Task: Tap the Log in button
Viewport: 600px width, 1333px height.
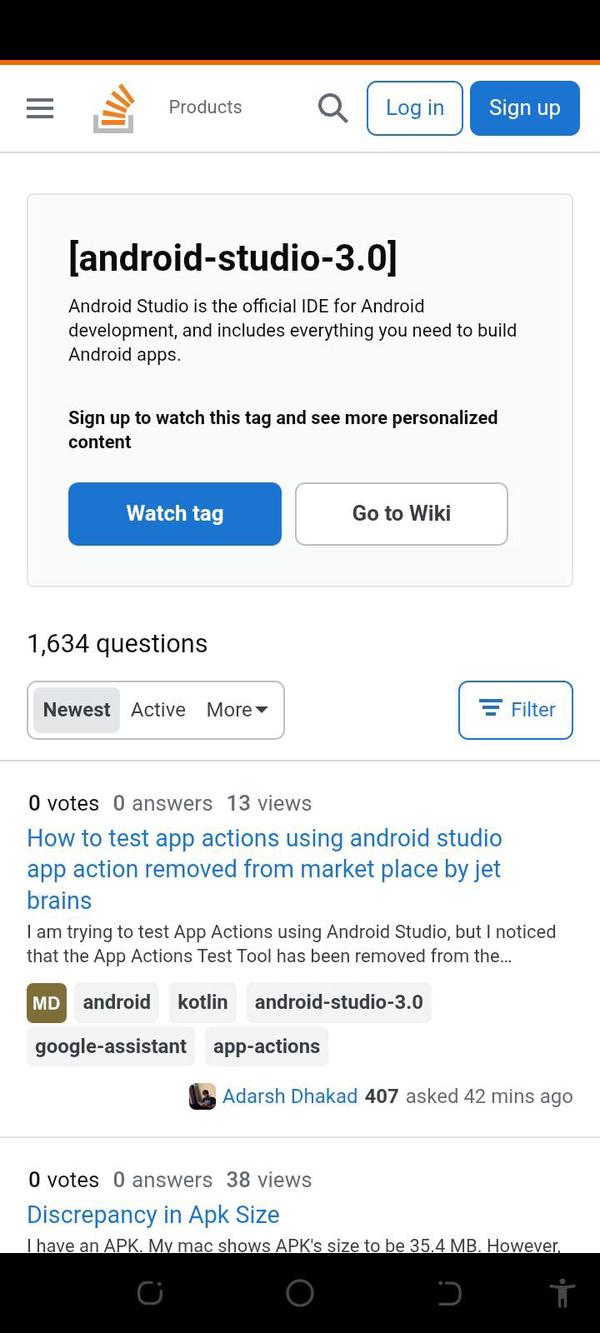Action: pyautogui.click(x=414, y=108)
